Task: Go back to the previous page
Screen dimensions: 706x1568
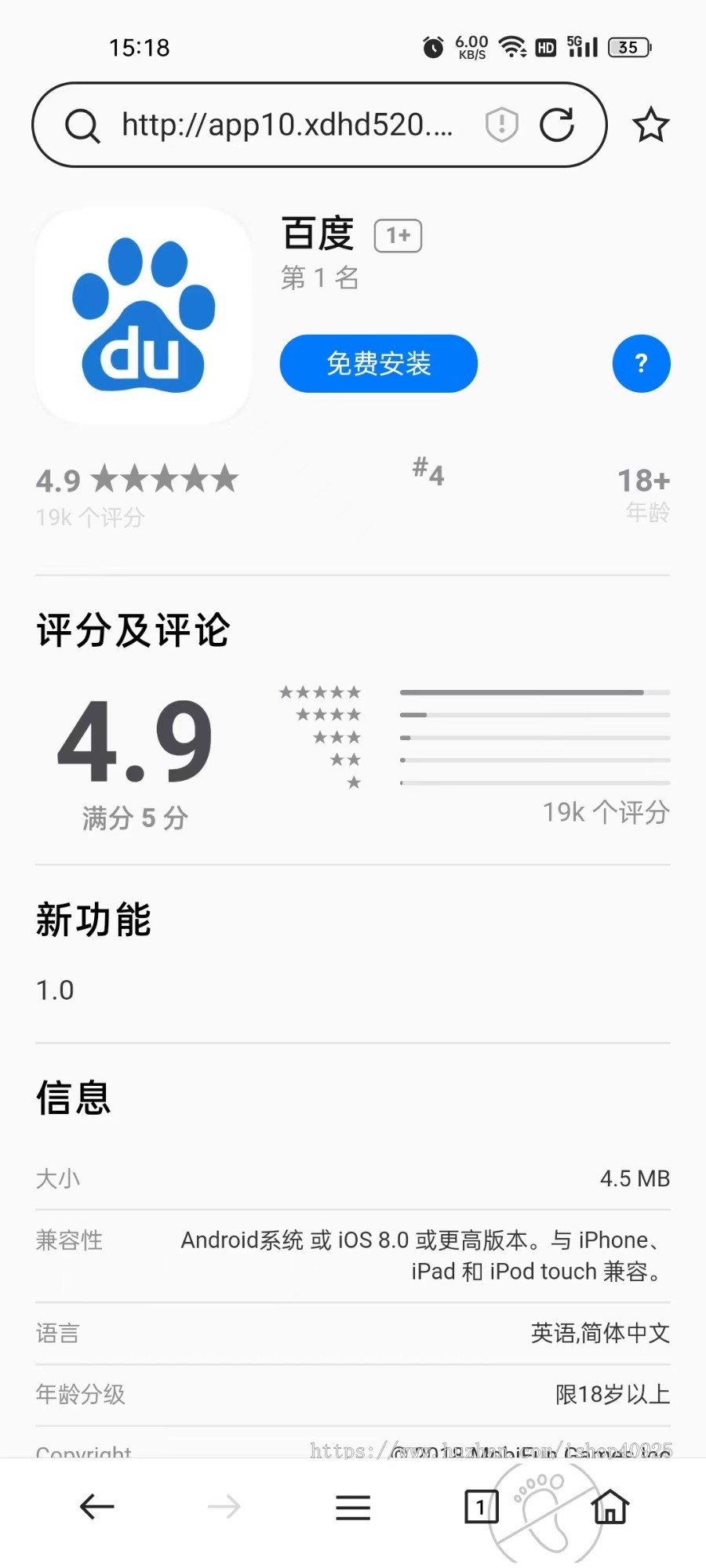Action: click(x=97, y=1506)
